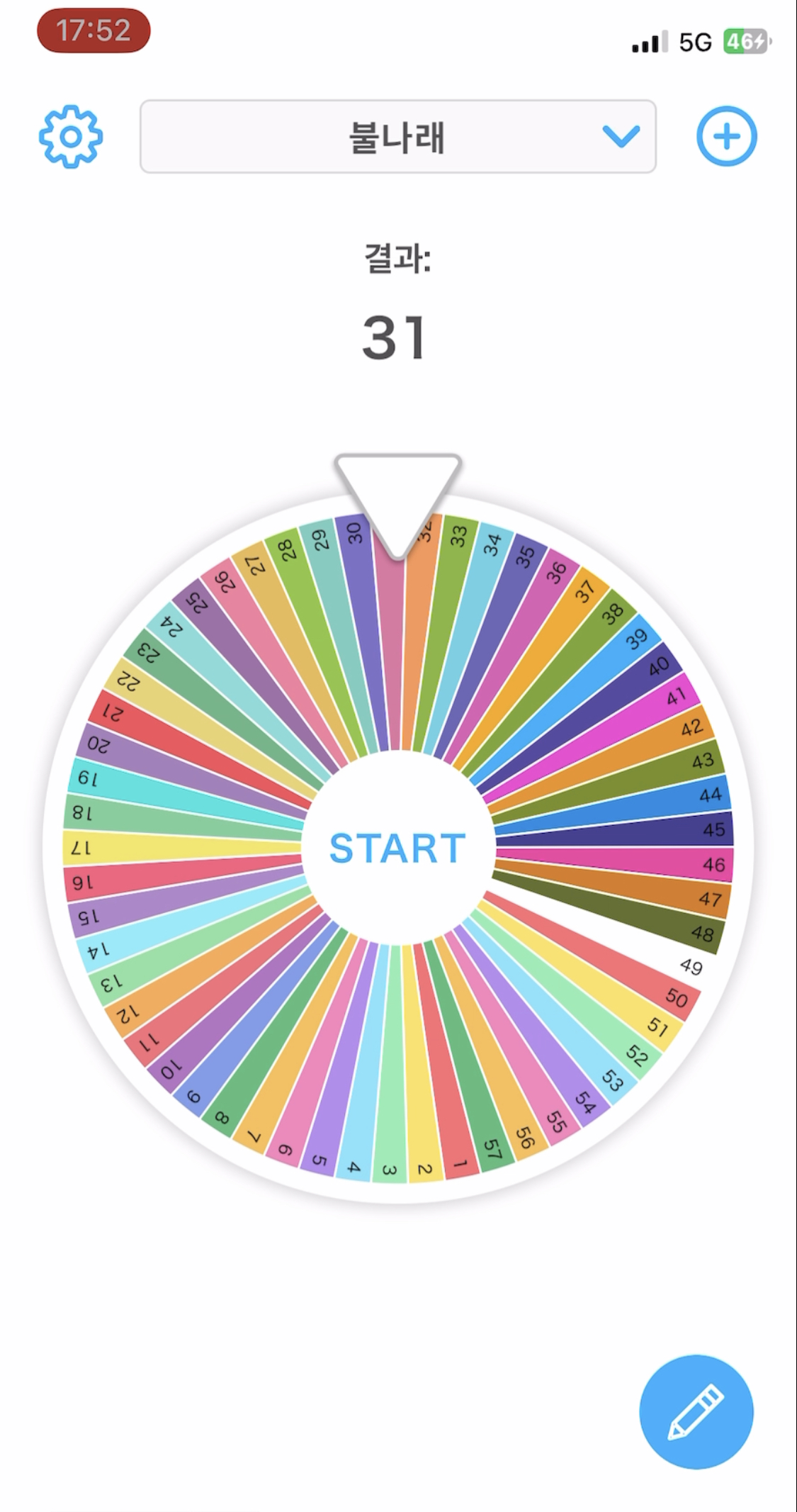797x1512 pixels.
Task: Edit wheel with the pencil button
Action: click(696, 1411)
